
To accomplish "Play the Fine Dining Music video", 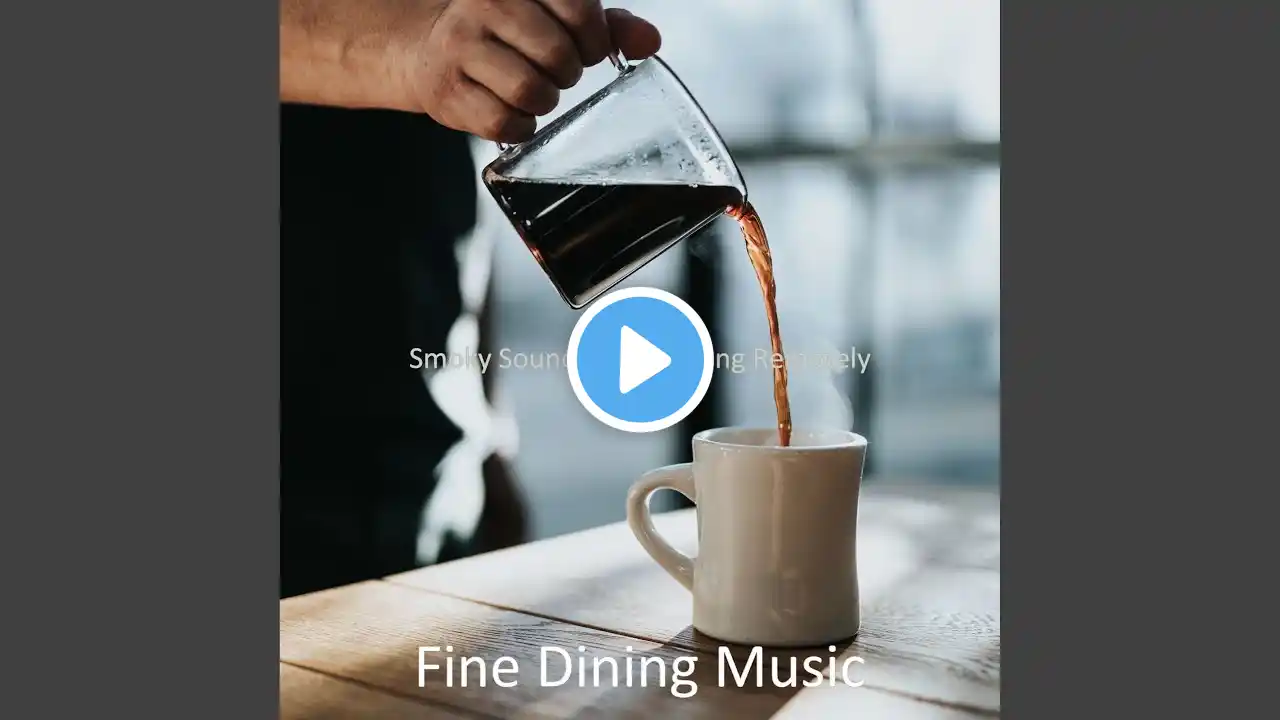I will click(x=640, y=360).
